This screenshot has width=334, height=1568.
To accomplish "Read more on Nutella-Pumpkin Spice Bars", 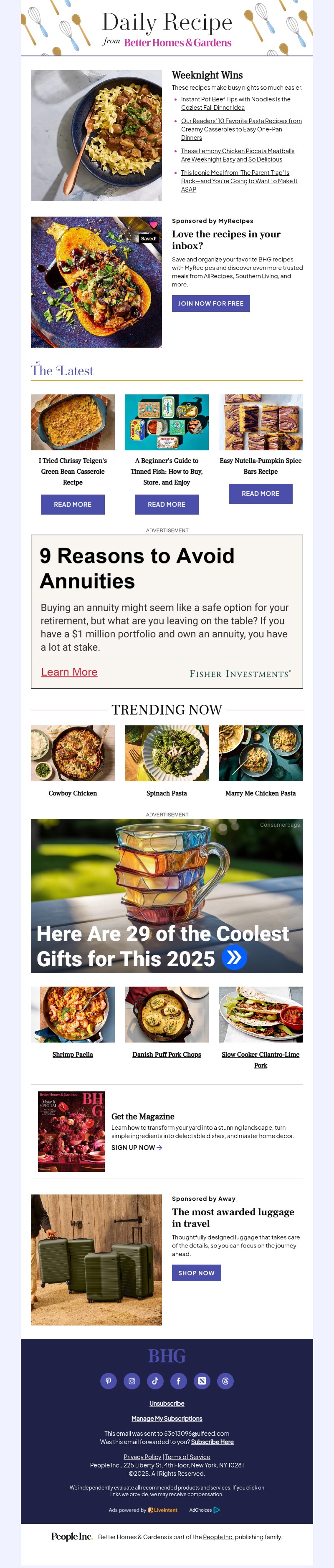I will [x=261, y=494].
